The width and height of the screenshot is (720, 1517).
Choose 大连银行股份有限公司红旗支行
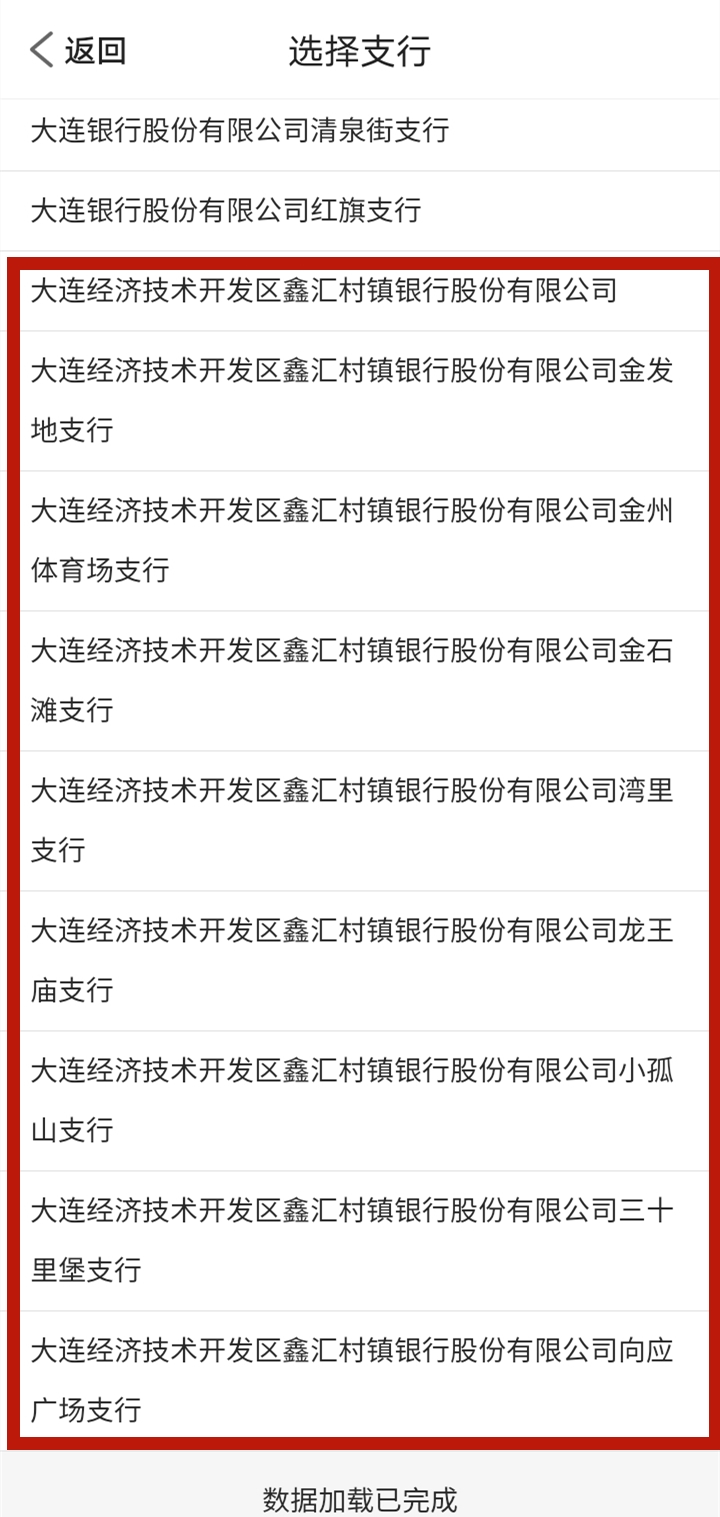click(360, 211)
